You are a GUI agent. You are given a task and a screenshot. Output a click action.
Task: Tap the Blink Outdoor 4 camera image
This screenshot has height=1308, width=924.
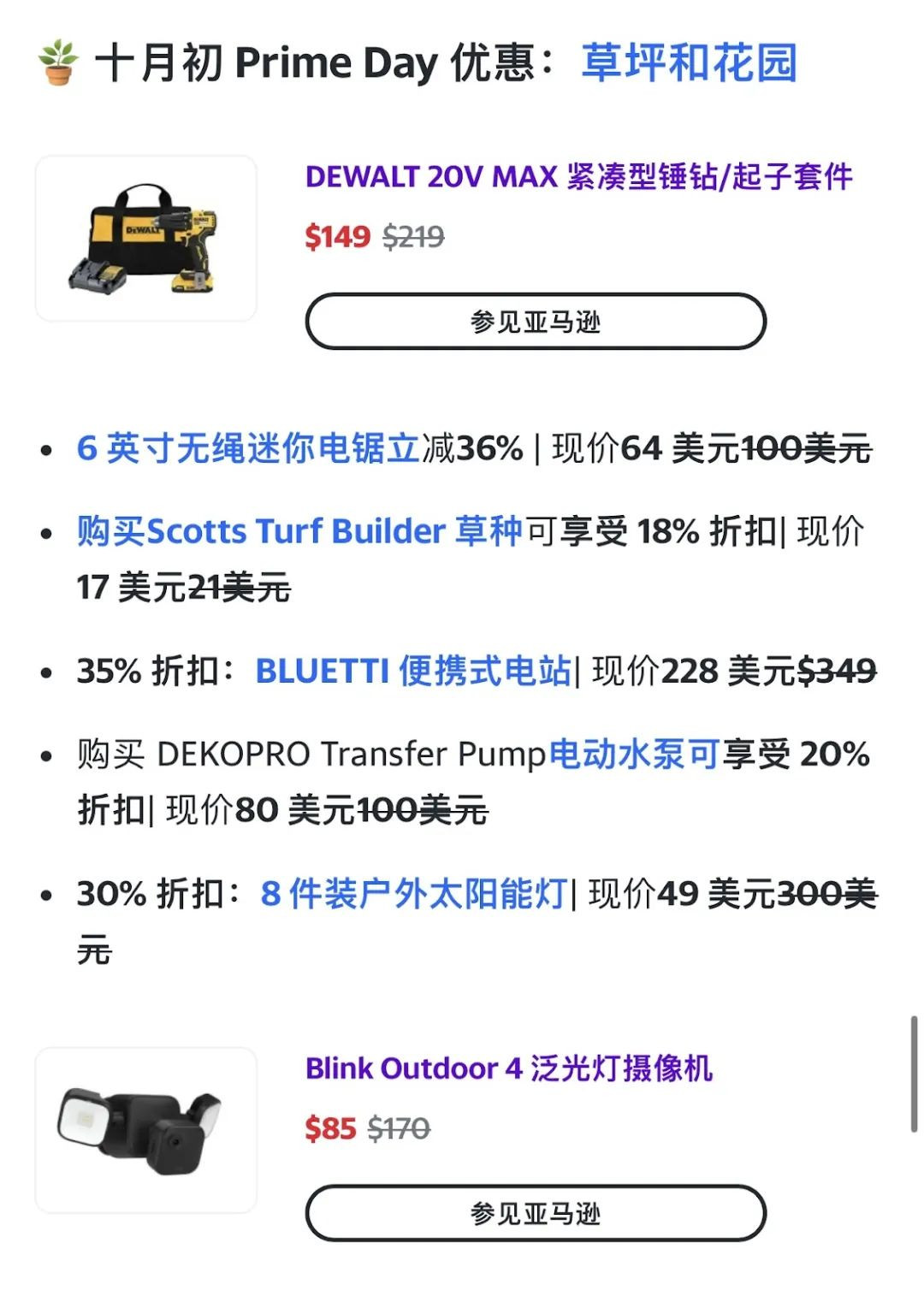pyautogui.click(x=146, y=1130)
